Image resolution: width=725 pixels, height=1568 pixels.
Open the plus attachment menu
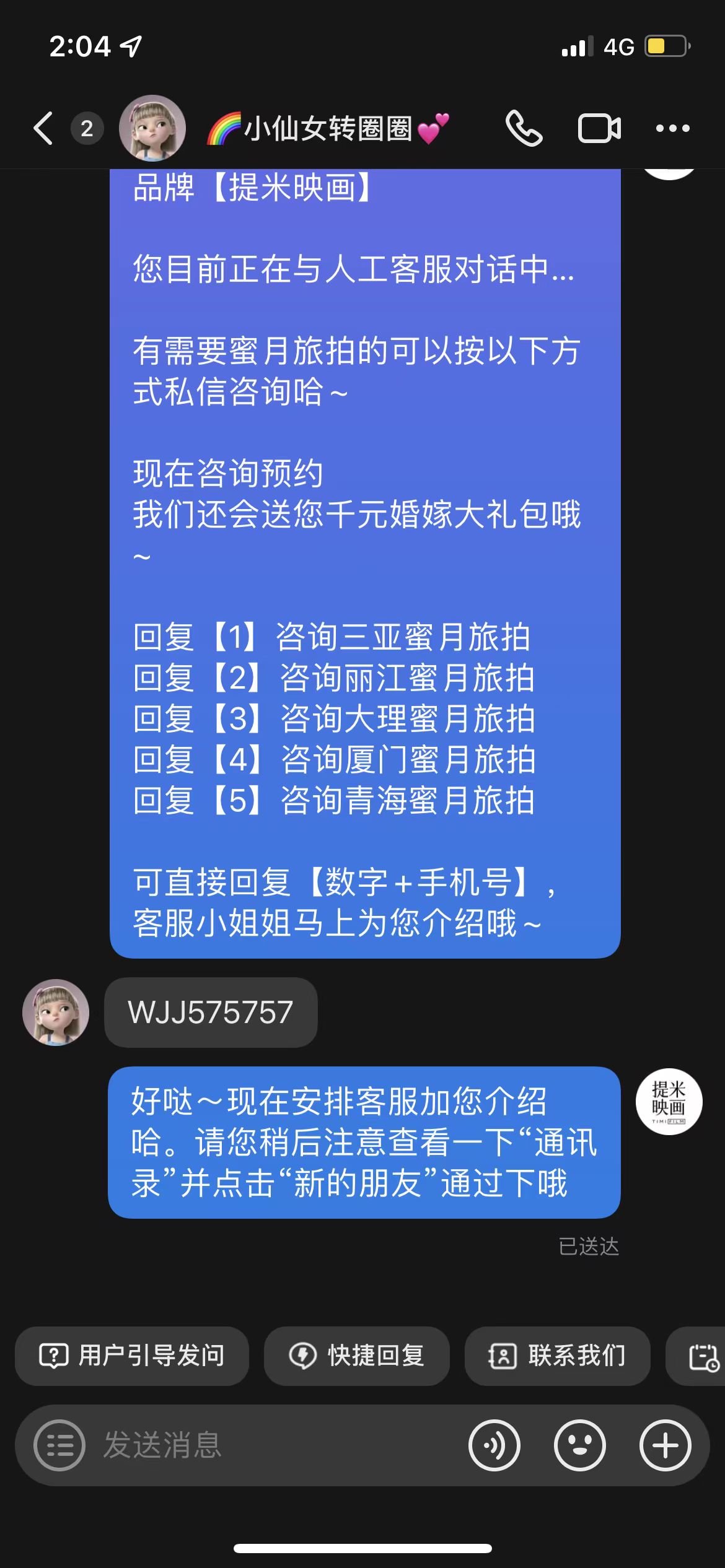coord(666,1445)
